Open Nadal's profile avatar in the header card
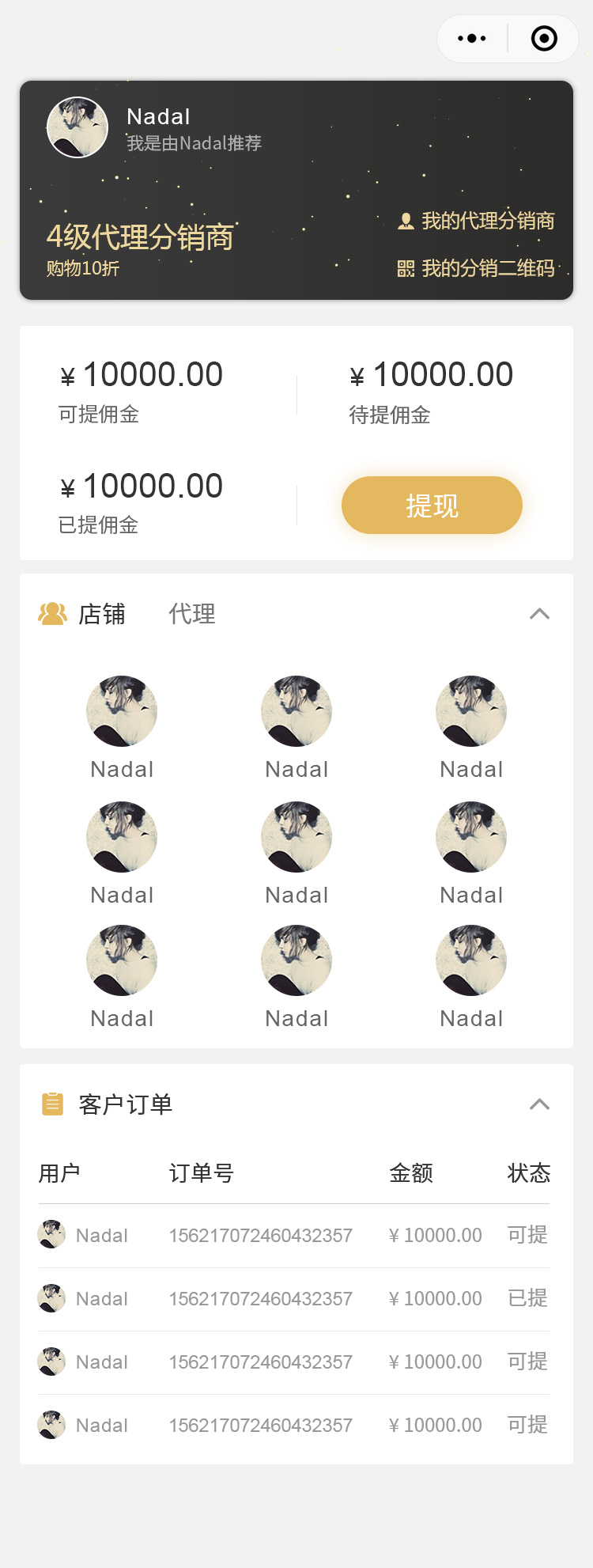This screenshot has height=1568, width=593. [x=77, y=127]
